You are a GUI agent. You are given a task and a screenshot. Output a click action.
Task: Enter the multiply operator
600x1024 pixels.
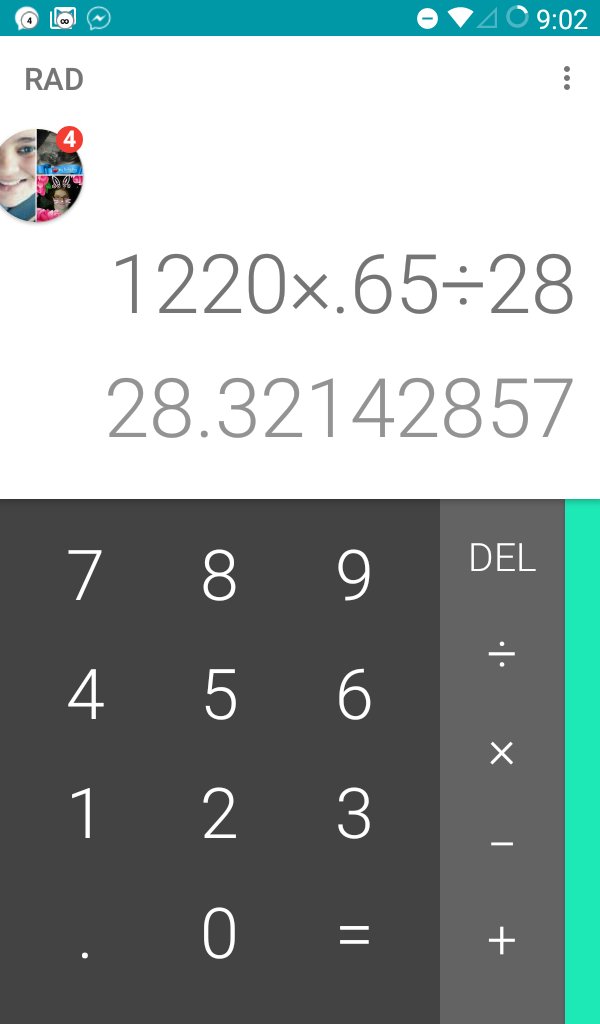click(x=502, y=752)
